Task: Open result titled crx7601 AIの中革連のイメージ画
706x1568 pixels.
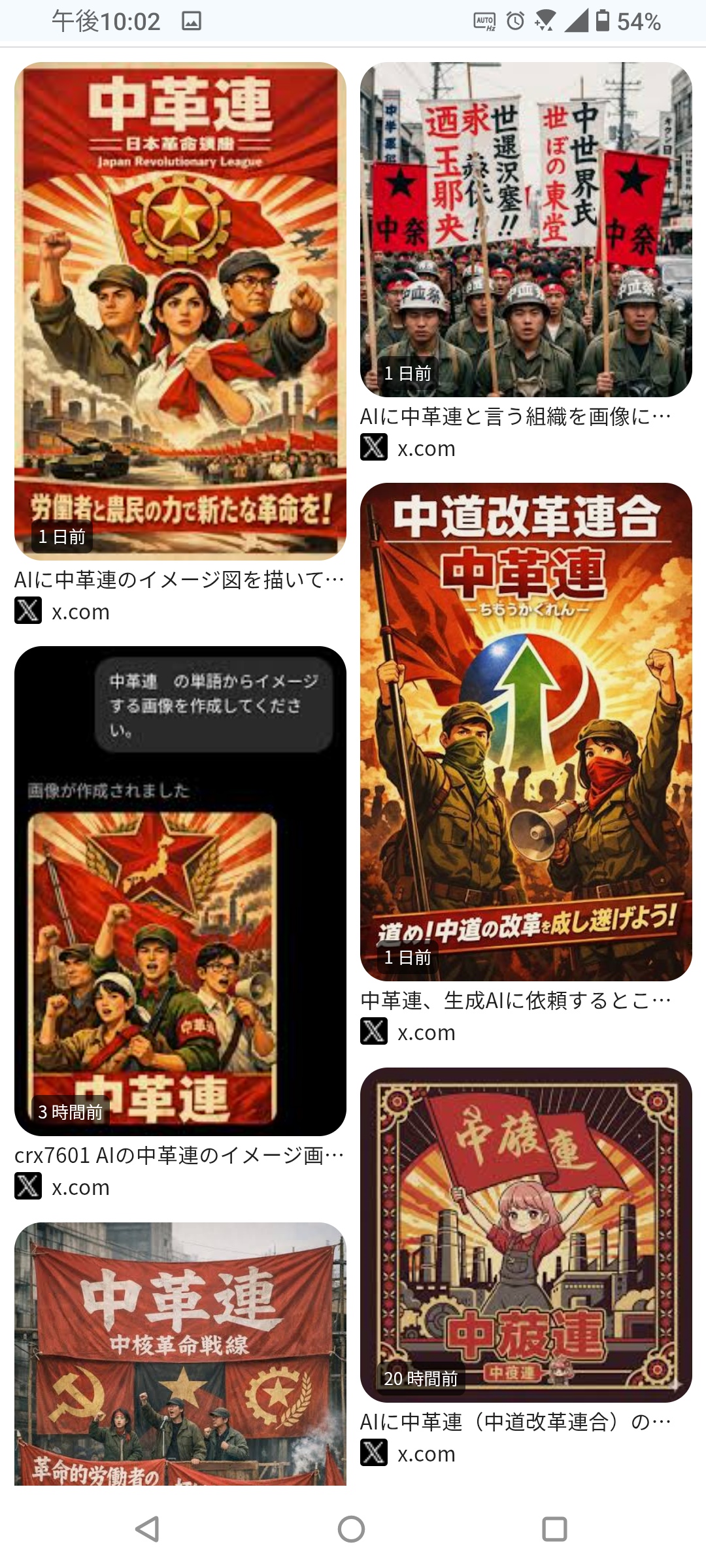Action: tap(179, 1155)
